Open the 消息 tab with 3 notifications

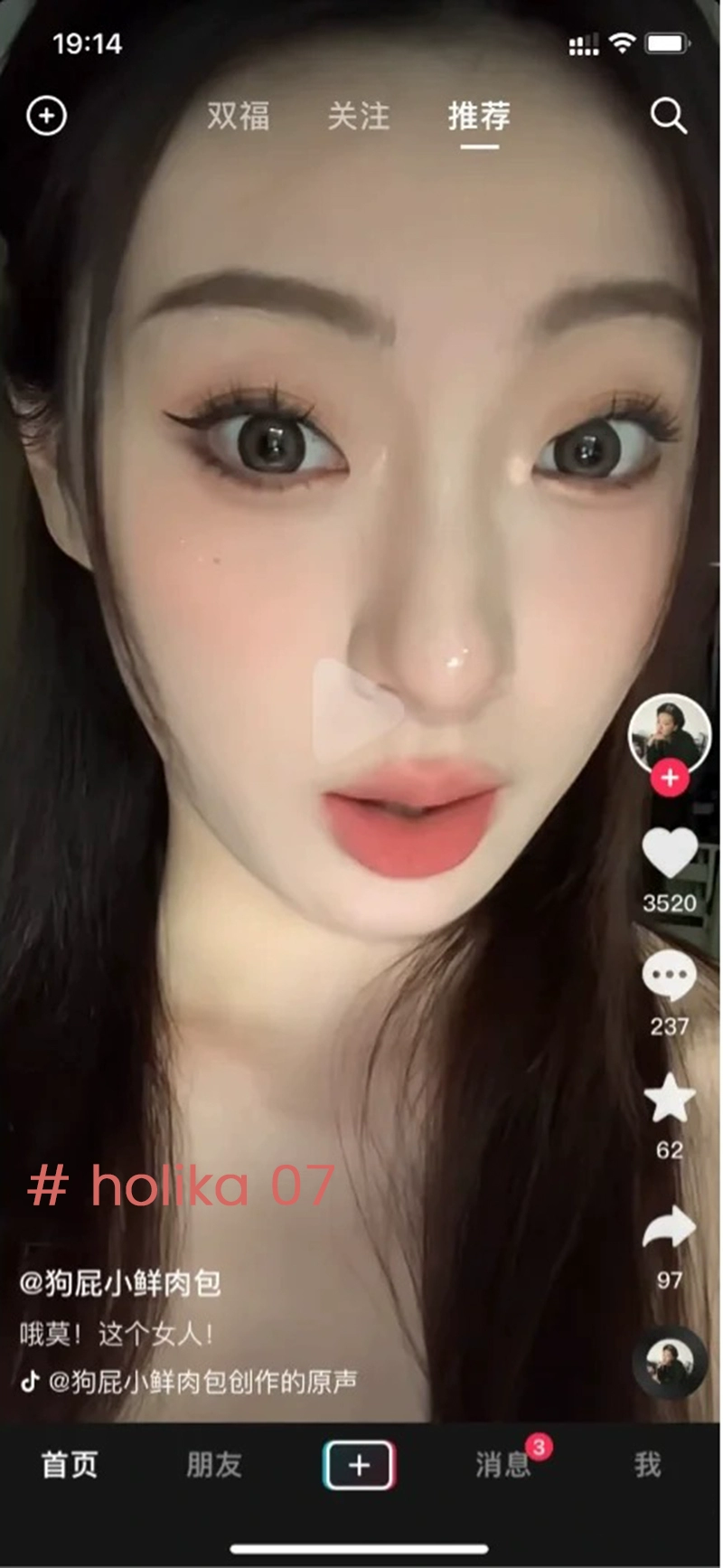[x=503, y=1465]
